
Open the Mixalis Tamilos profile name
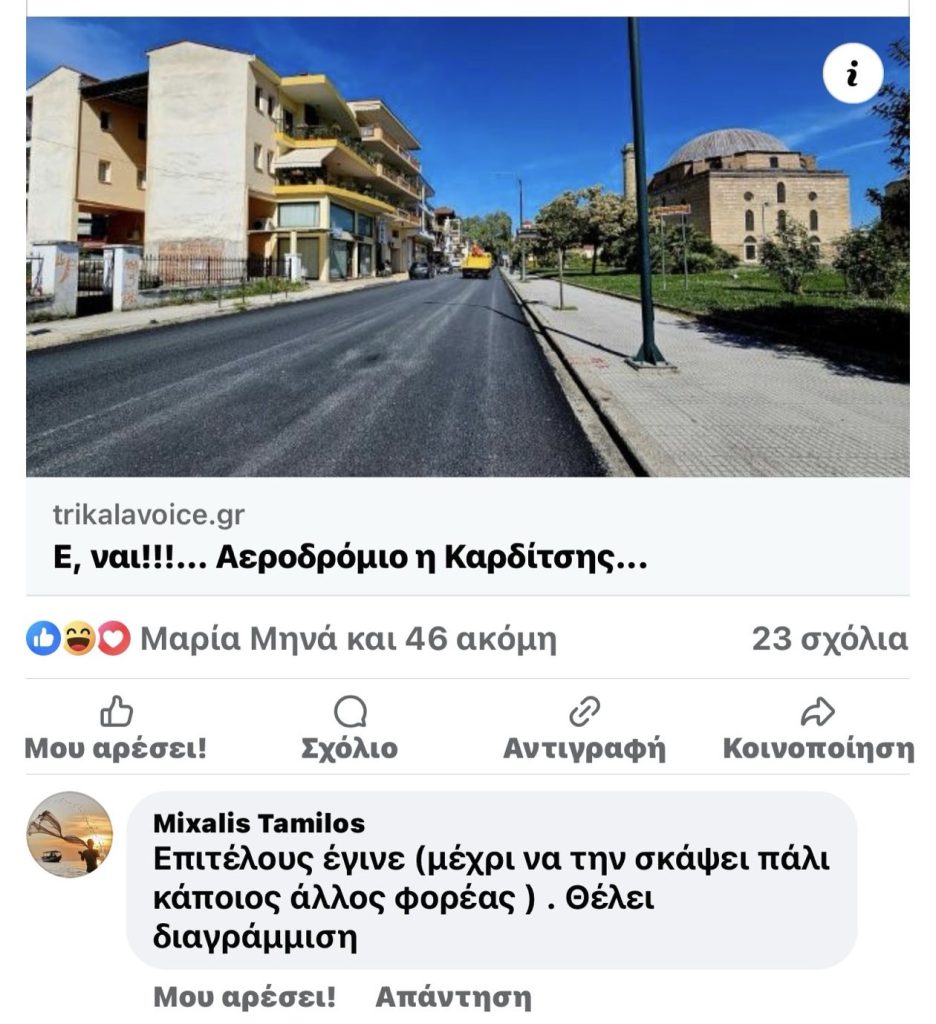pos(259,823)
